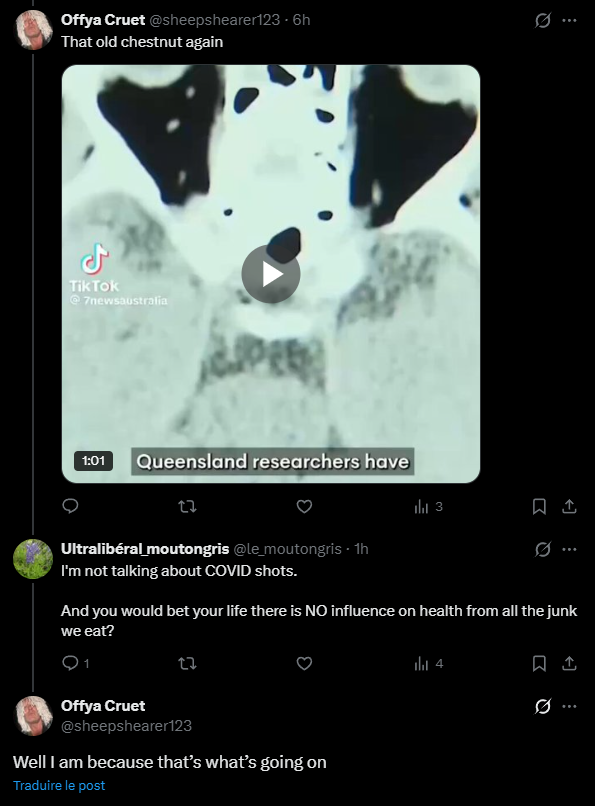Viewport: 595px width, 806px height.
Task: Open more options on the "Well I am" post
Action: click(x=569, y=706)
